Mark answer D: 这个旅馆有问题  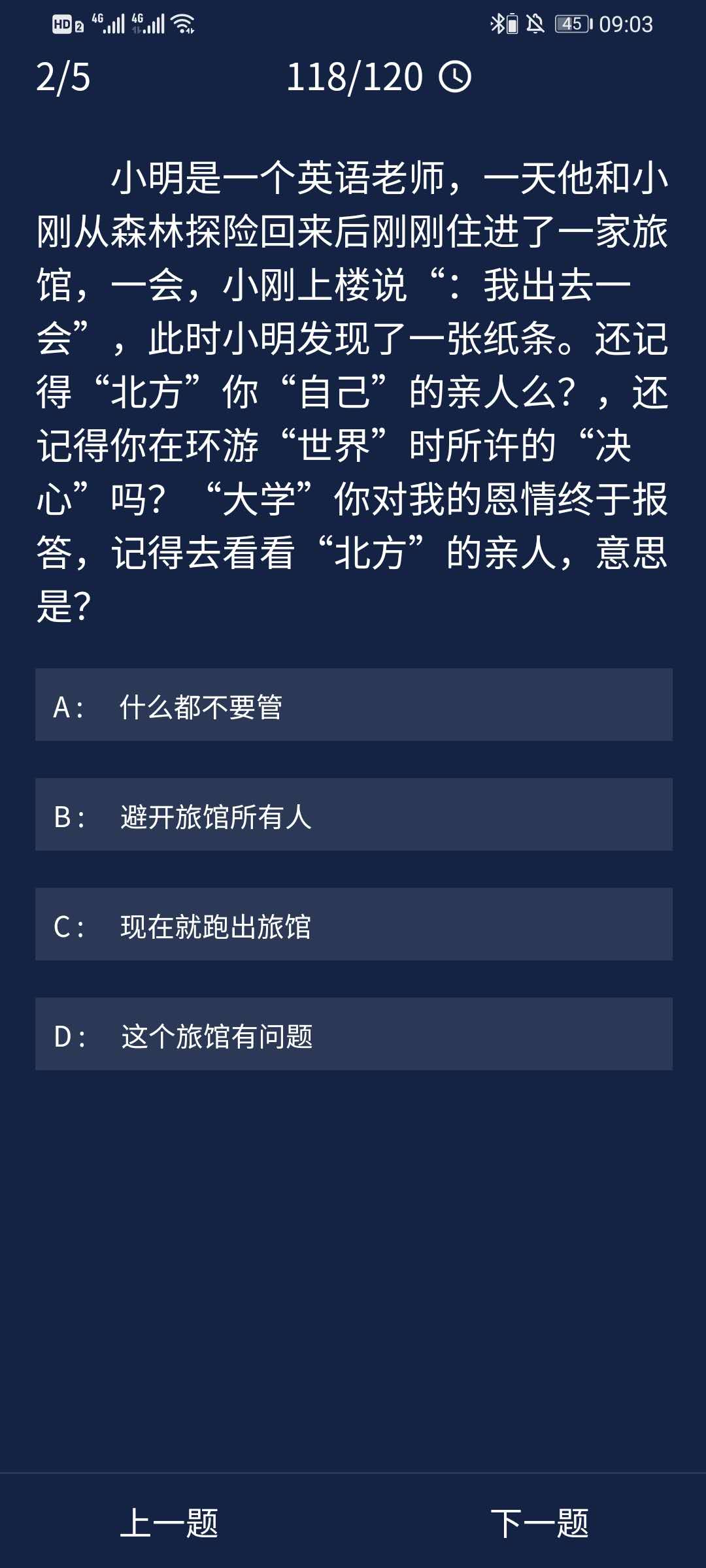click(353, 1034)
